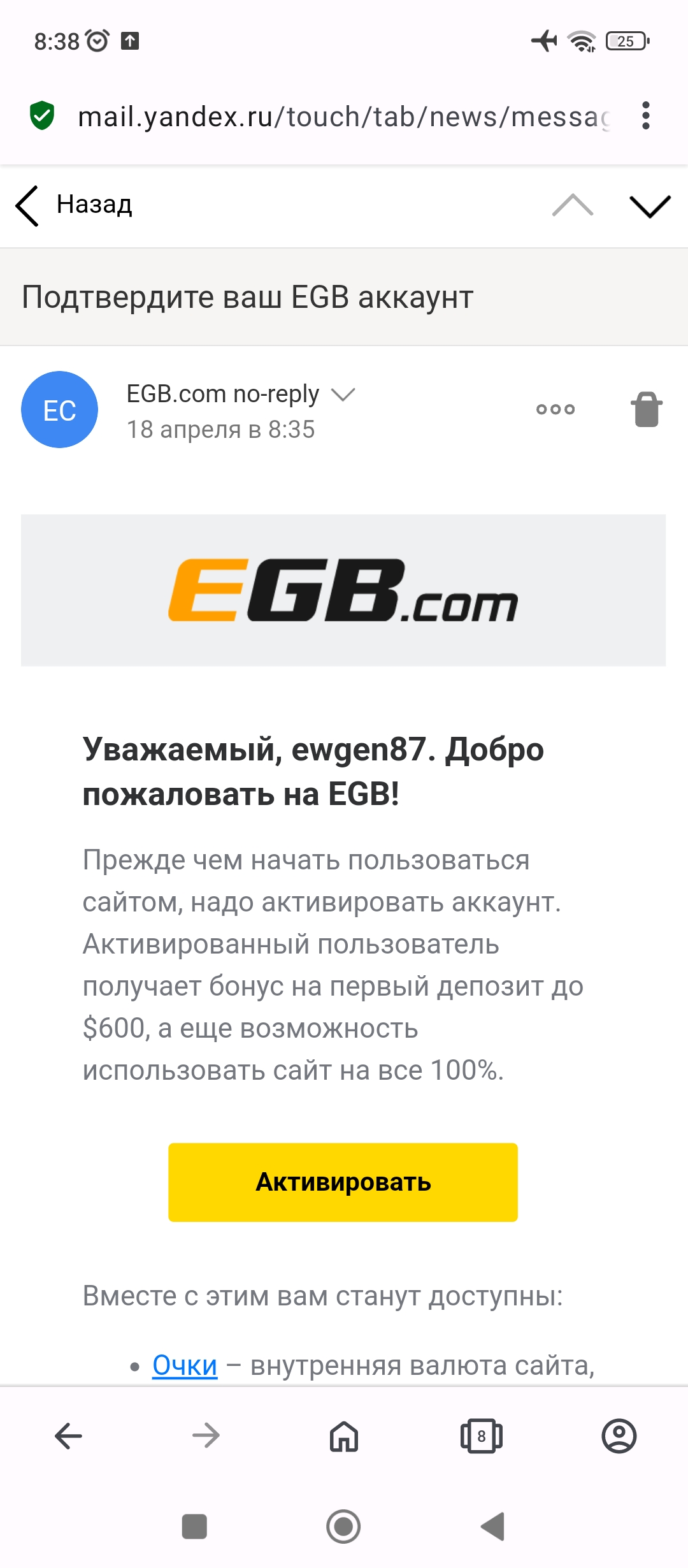The width and height of the screenshot is (688, 1568).
Task: Open recent apps via the square button
Action: [x=194, y=1527]
